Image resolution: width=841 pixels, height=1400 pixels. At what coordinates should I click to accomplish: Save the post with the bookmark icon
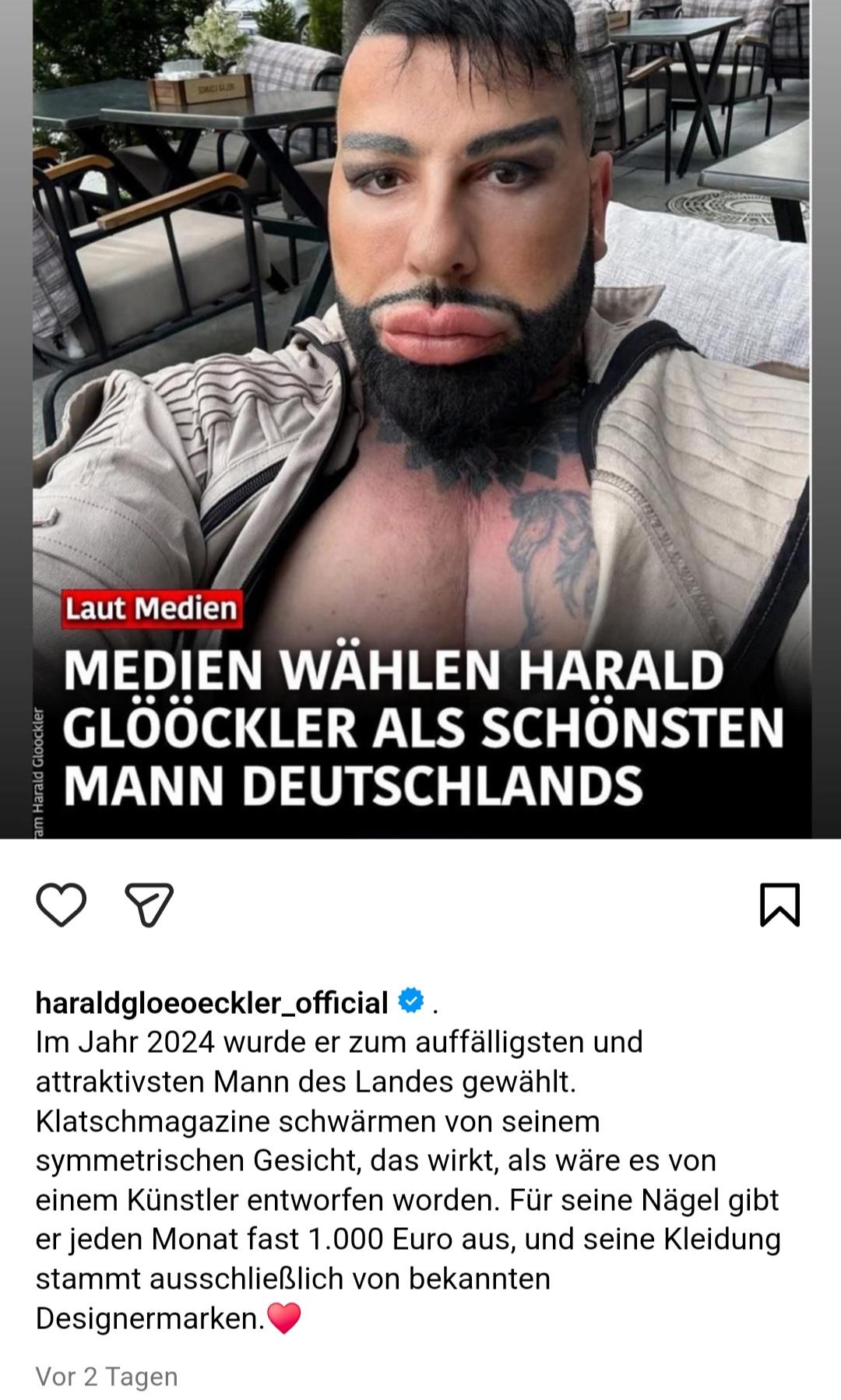(779, 905)
